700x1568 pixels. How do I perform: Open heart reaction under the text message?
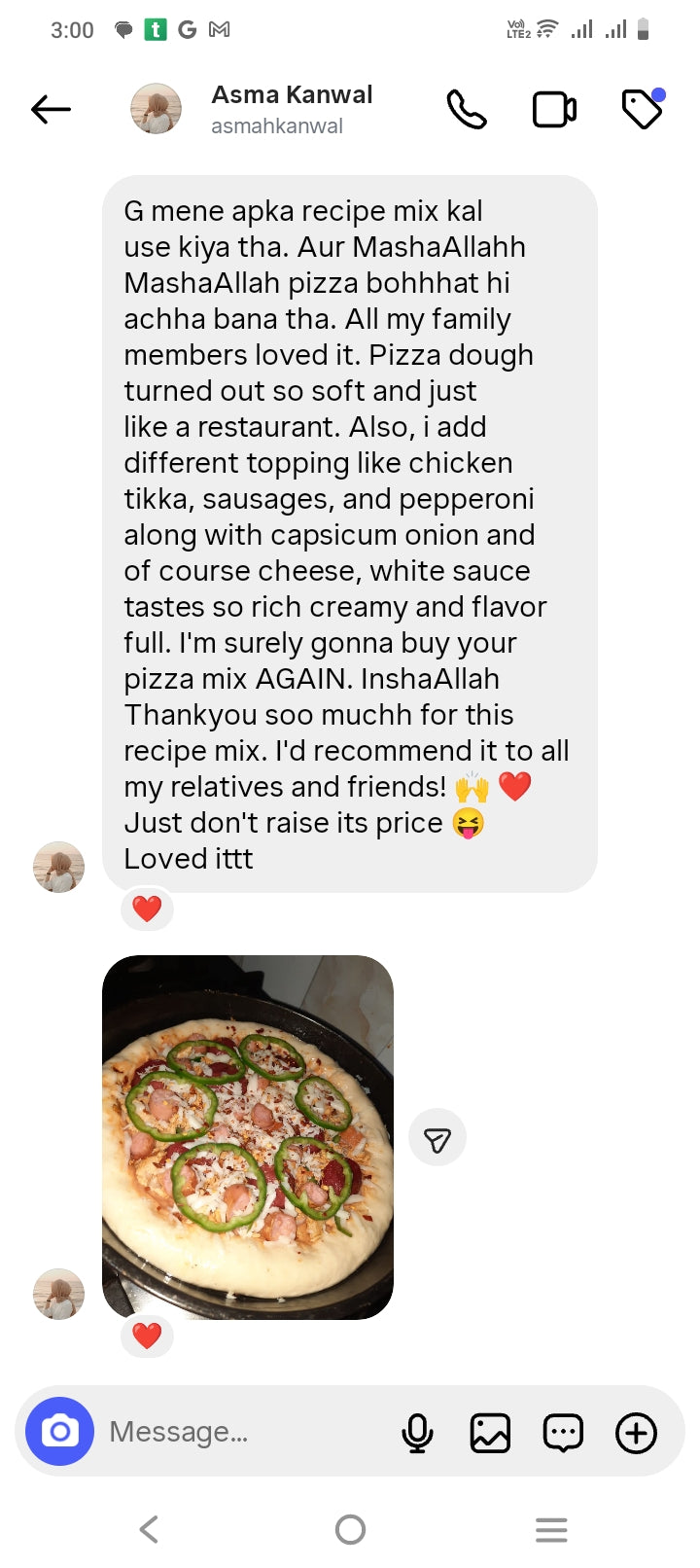pyautogui.click(x=147, y=909)
